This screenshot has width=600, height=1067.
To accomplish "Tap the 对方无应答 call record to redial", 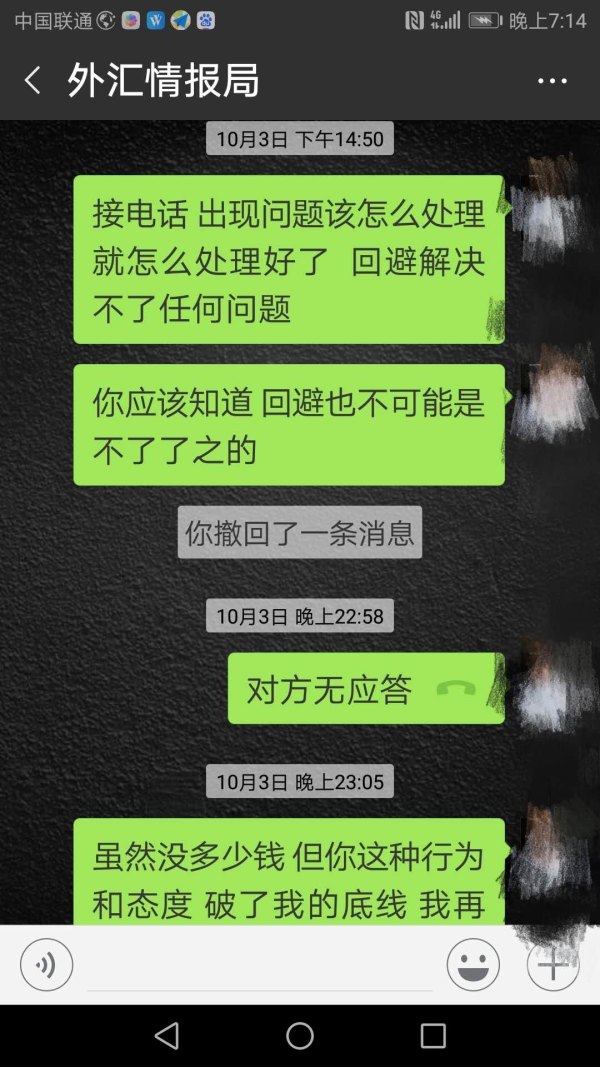I will 365,689.
